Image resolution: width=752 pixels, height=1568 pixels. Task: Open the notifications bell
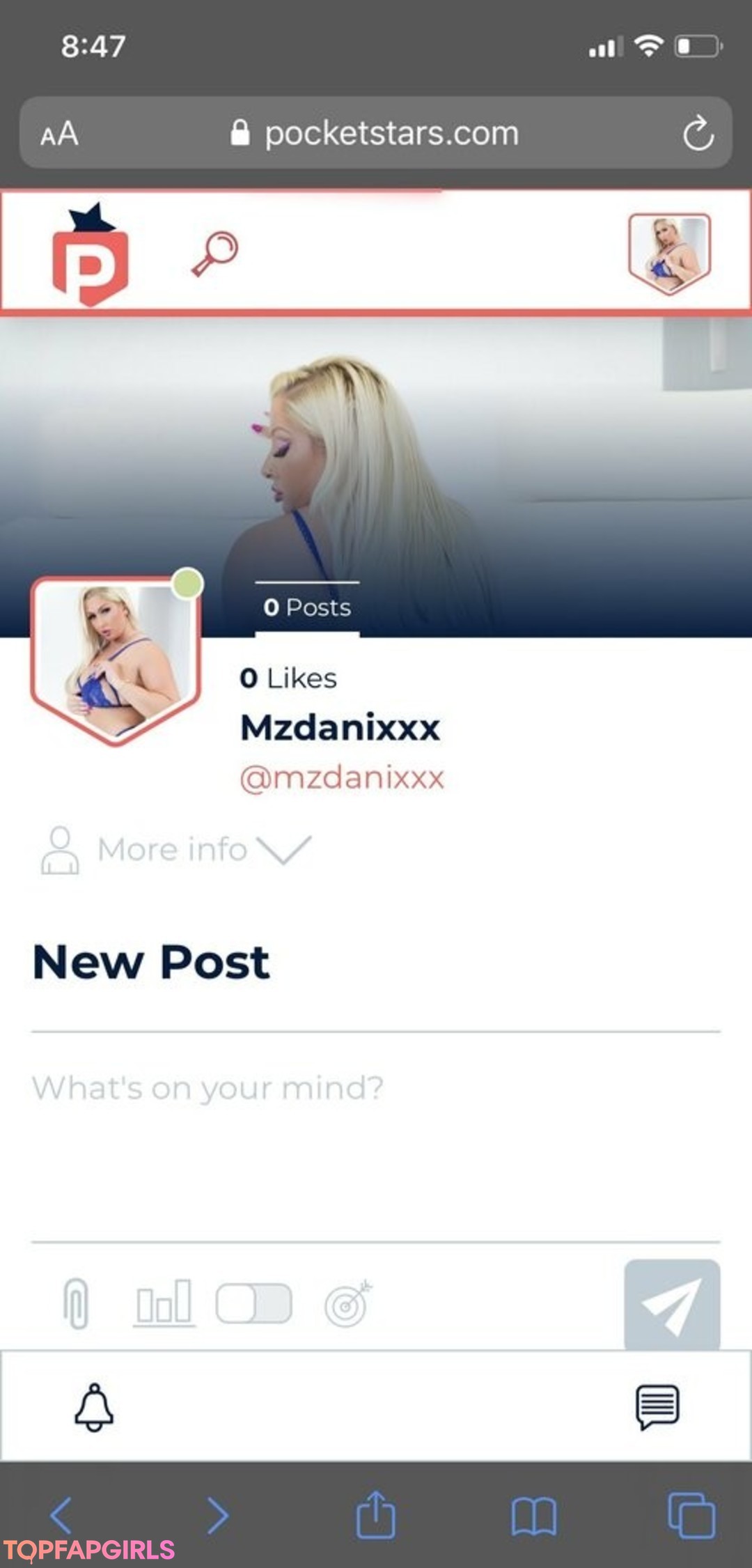(94, 1407)
